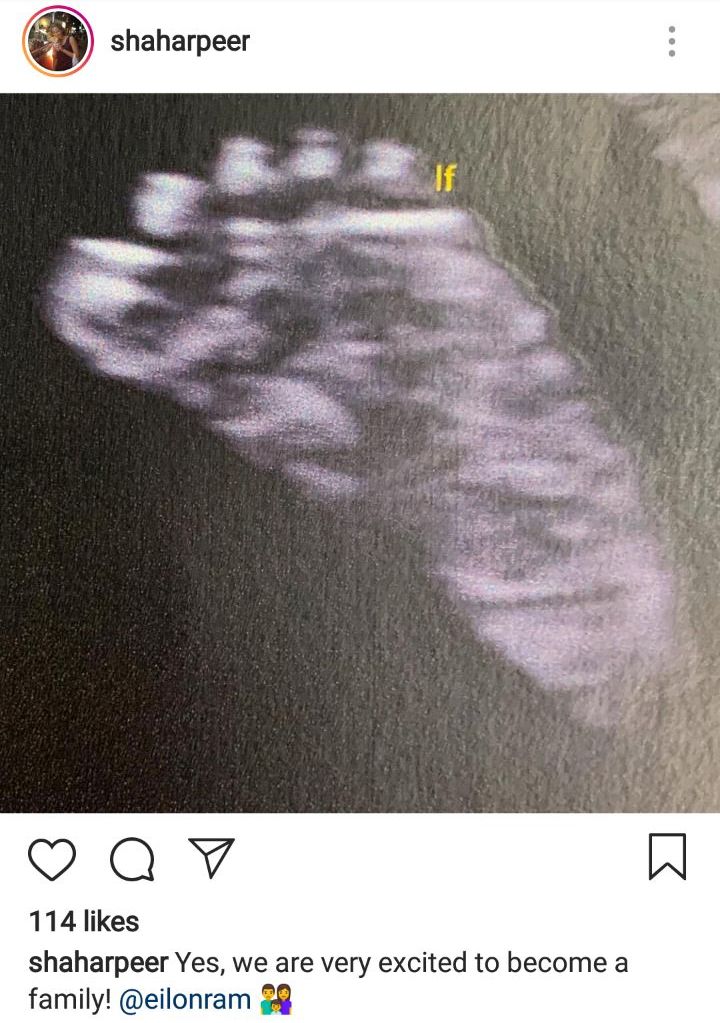
Task: Open shaharpeer profile from post header
Action: 180,42
